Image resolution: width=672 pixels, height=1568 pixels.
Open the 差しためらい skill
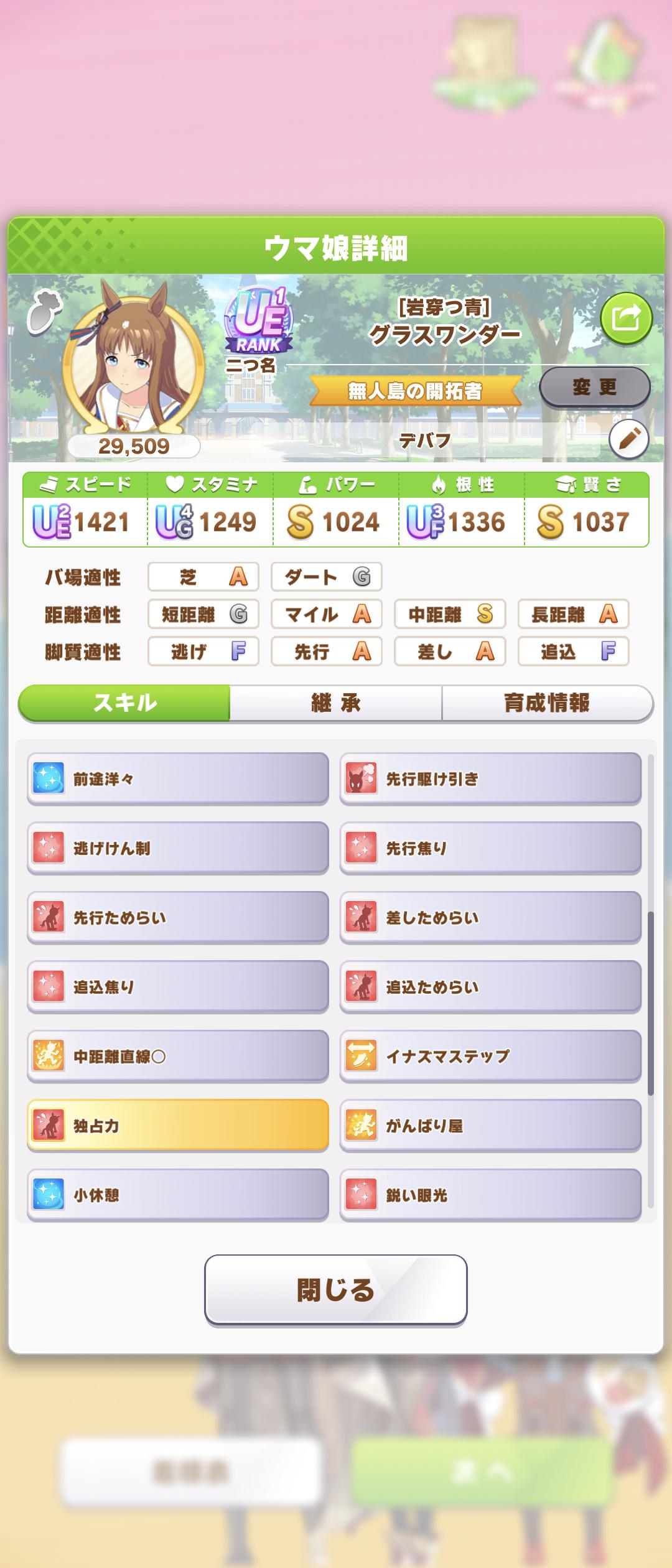490,918
